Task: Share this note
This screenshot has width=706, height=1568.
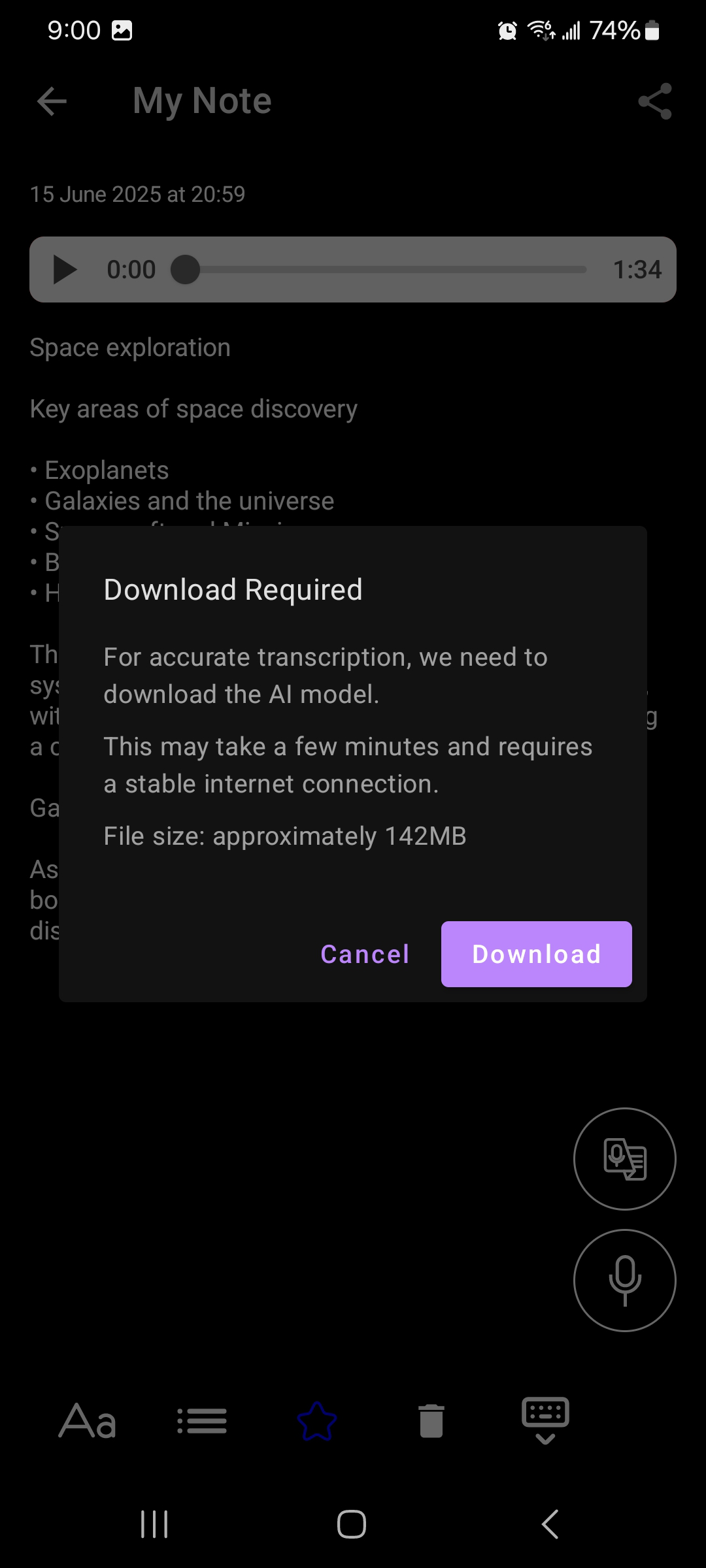Action: pos(654,101)
